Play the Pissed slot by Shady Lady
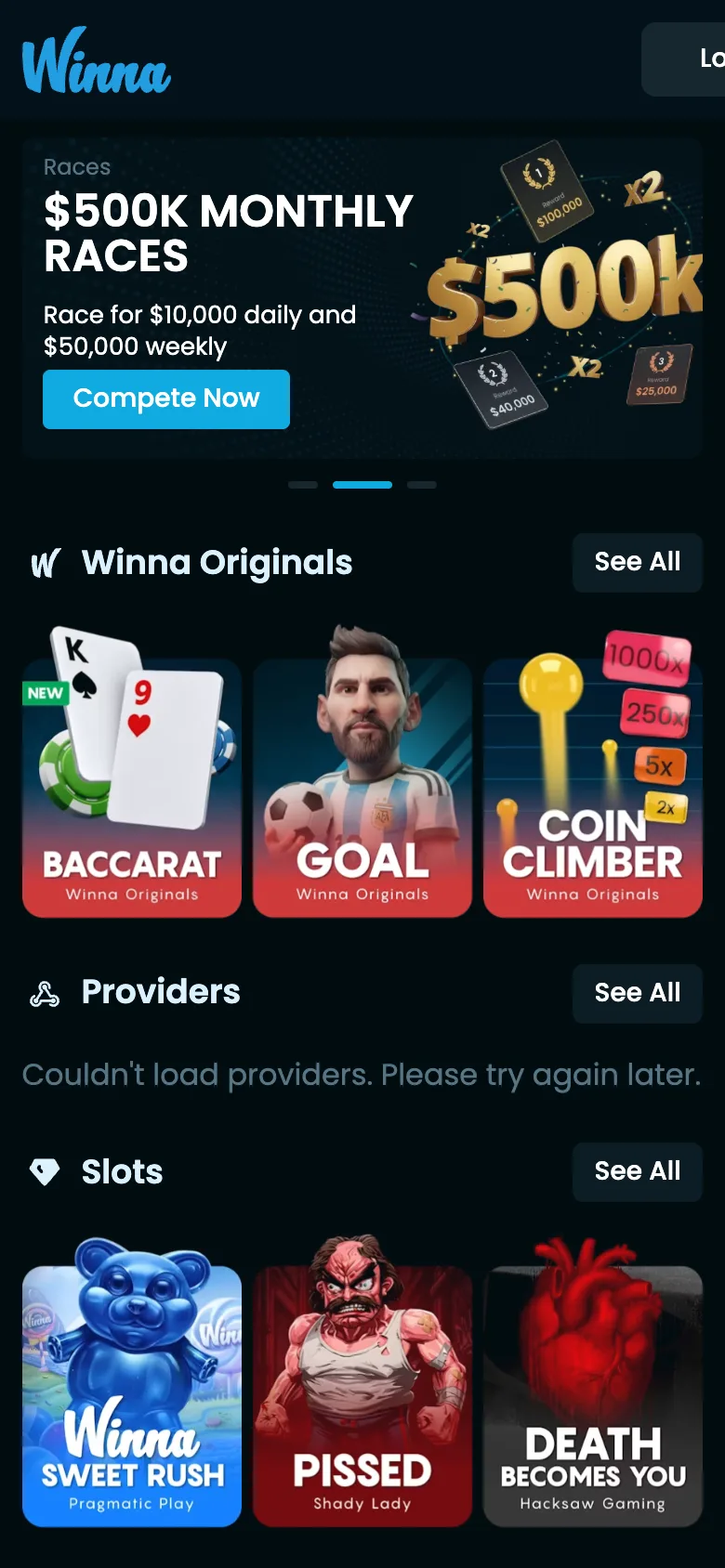 [x=362, y=1382]
